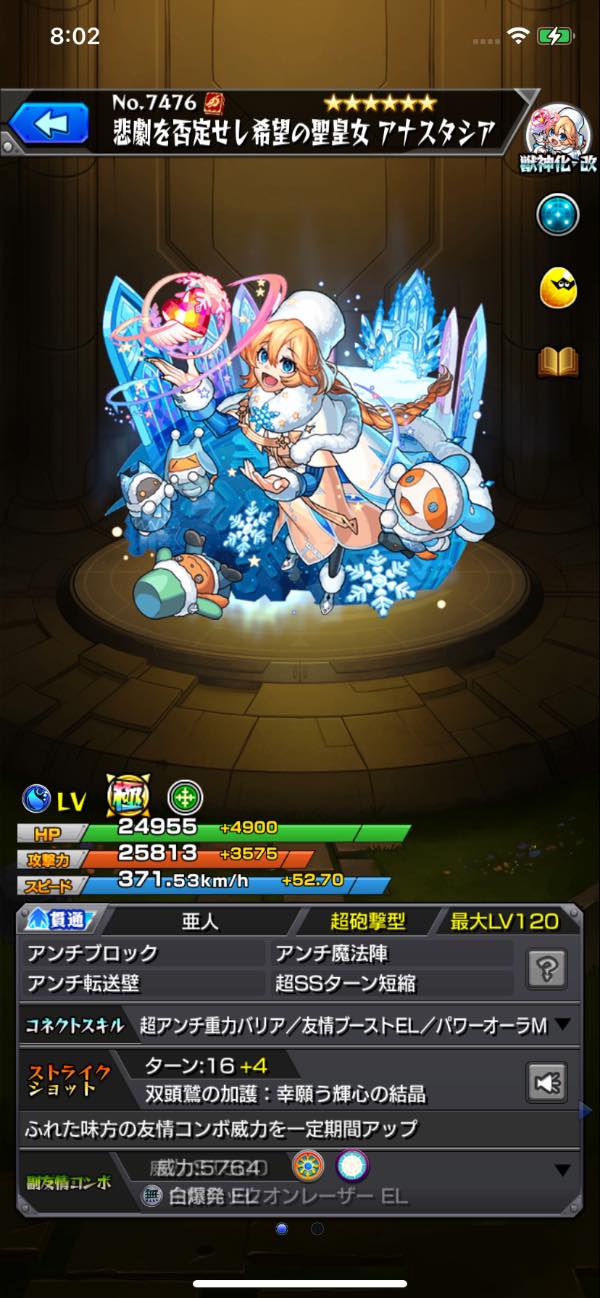Expand the コネクトスキル details arrow
The height and width of the screenshot is (1298, 600).
click(x=562, y=1025)
